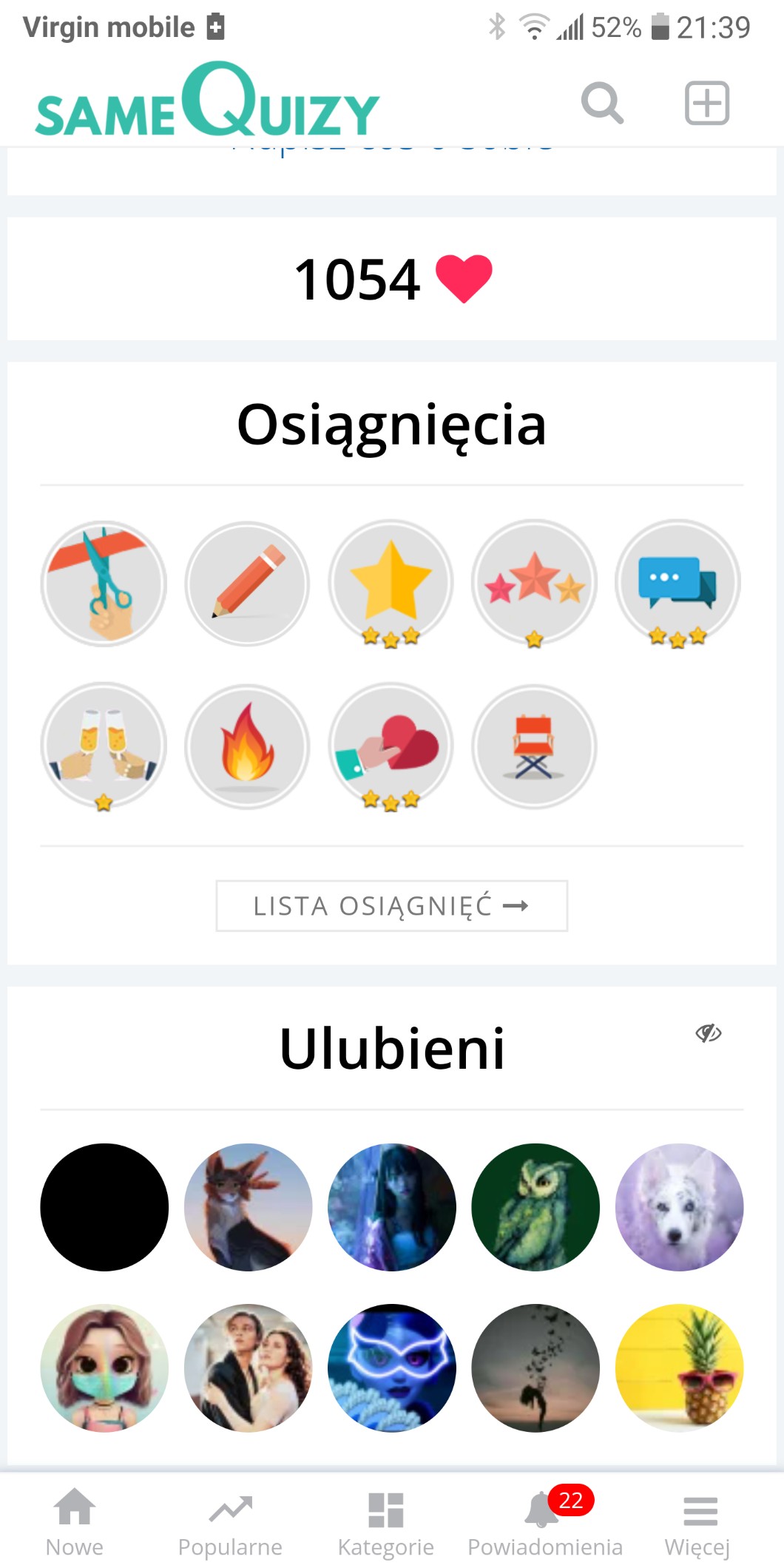Open the Kategorie tab
784x1568 pixels.
point(385,1523)
